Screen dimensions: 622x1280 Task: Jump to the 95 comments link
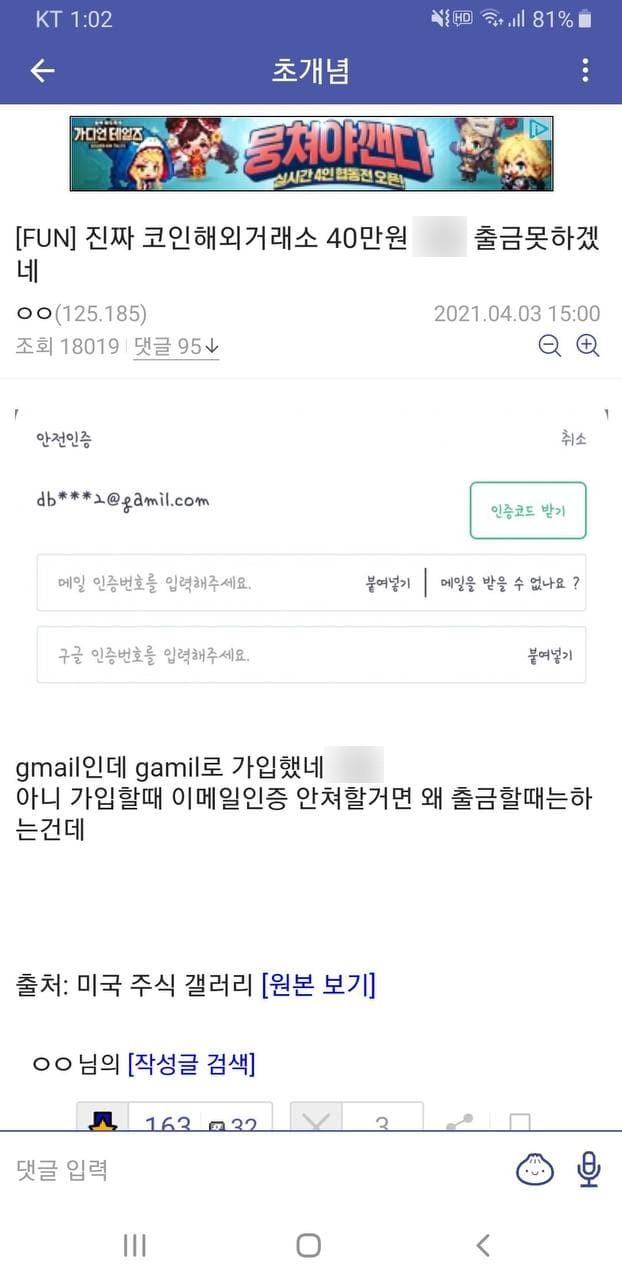[x=177, y=346]
